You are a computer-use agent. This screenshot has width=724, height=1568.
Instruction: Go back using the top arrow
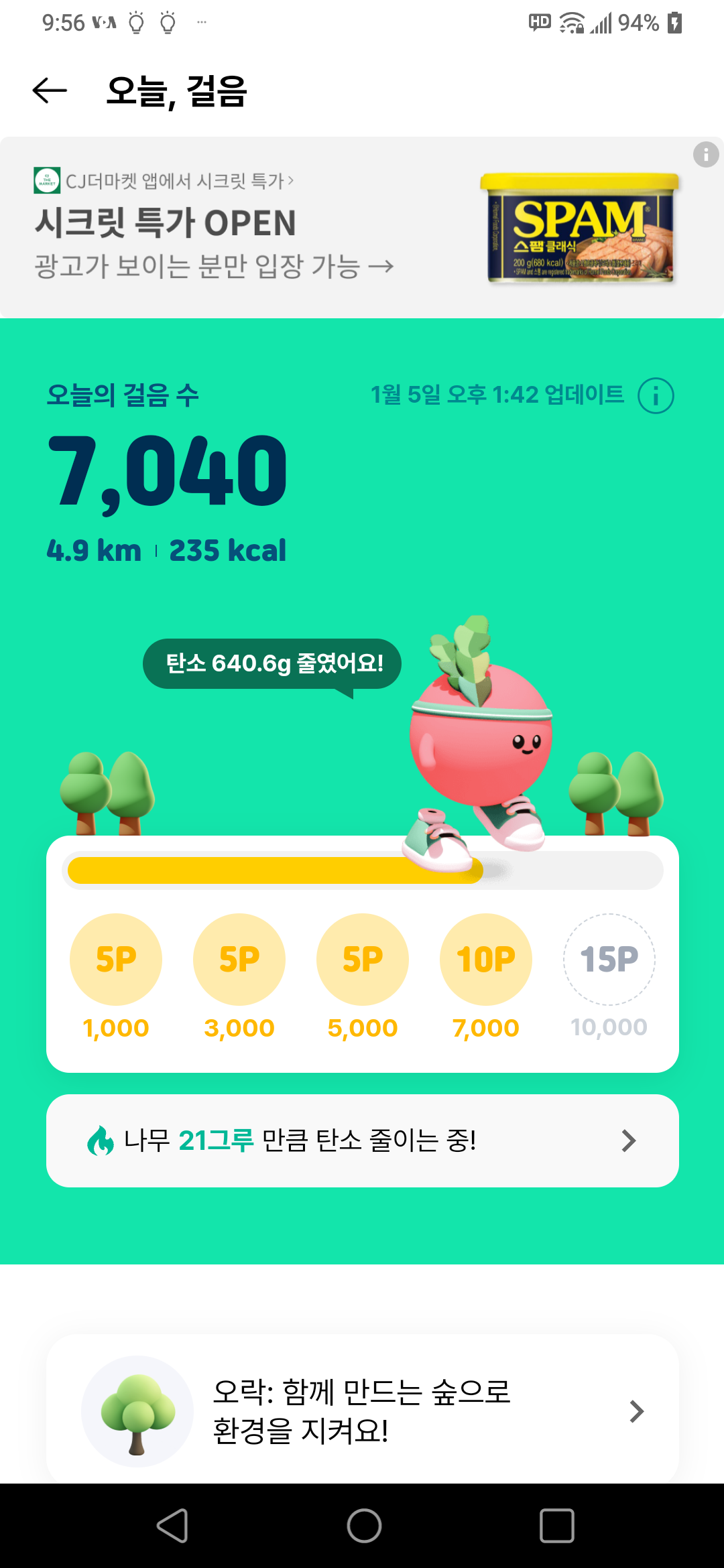pyautogui.click(x=50, y=90)
